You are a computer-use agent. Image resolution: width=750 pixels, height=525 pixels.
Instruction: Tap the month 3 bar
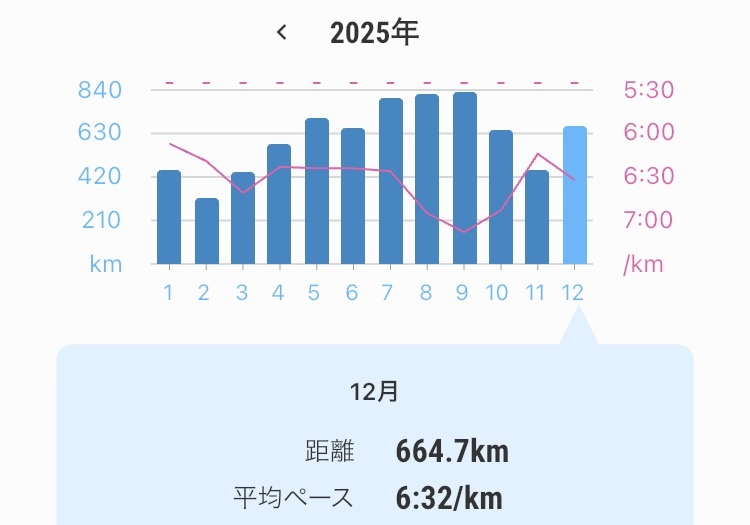[x=243, y=218]
